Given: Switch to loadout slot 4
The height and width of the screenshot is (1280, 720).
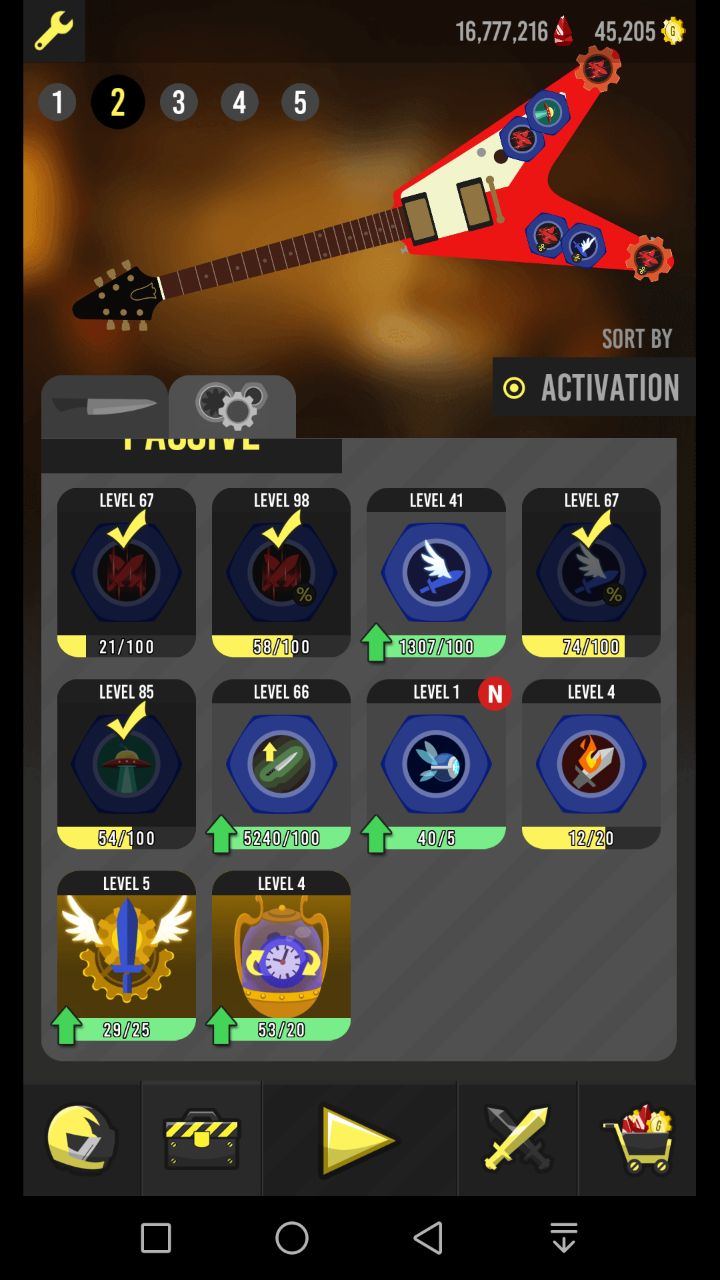Looking at the screenshot, I should pos(239,103).
